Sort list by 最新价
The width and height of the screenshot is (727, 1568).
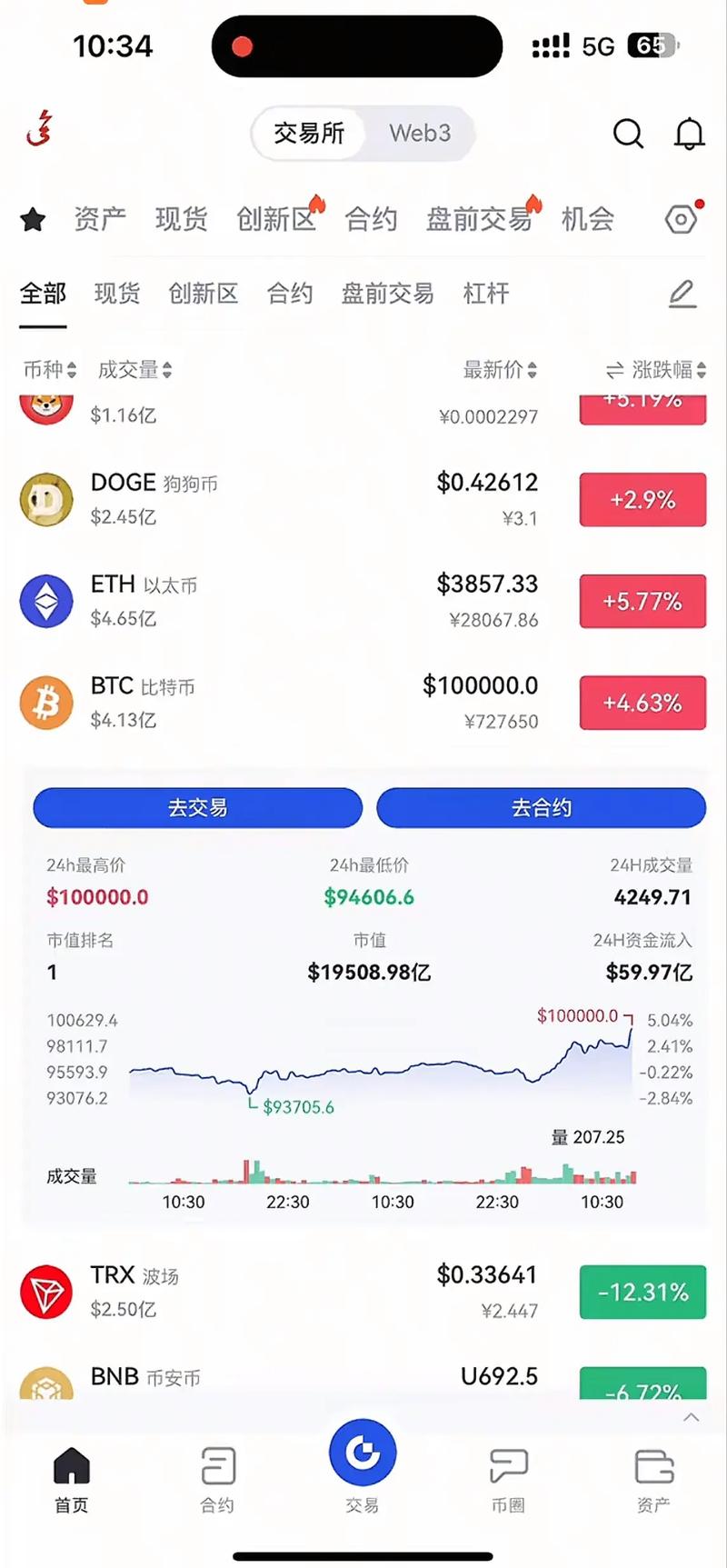coord(500,370)
